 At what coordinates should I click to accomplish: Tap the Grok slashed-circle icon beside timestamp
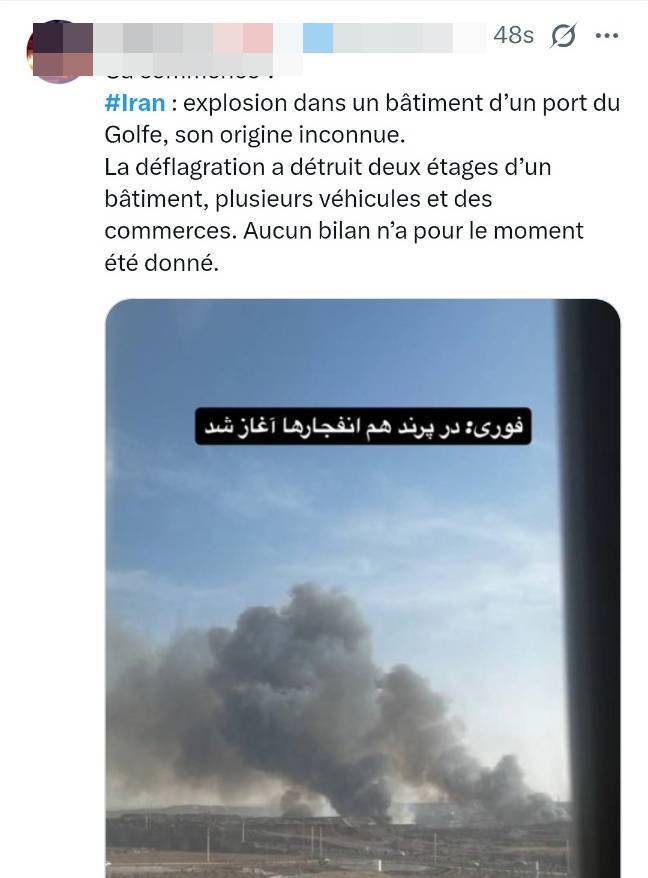pos(563,37)
